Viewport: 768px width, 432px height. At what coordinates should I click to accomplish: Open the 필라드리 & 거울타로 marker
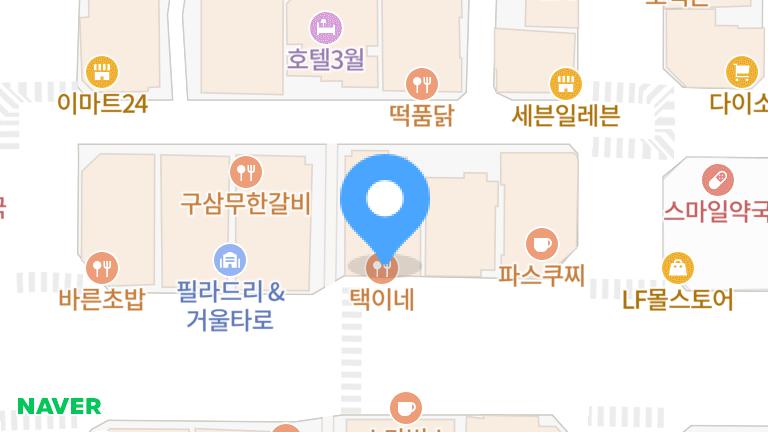(x=230, y=261)
